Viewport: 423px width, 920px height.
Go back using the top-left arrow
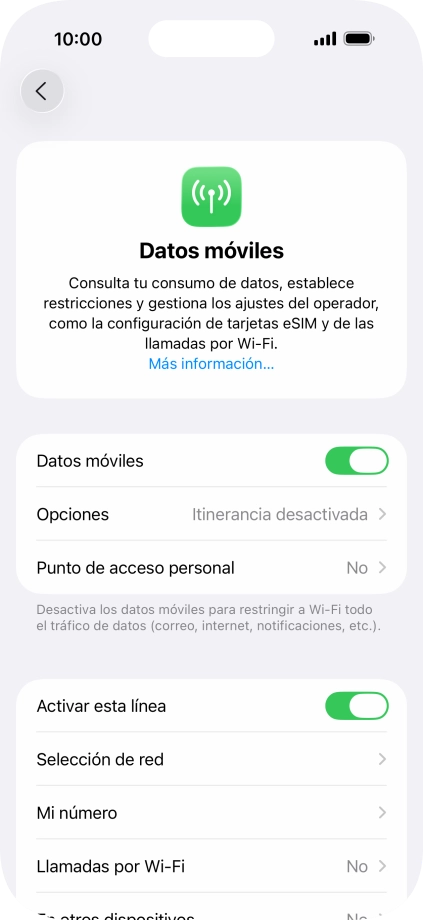42,91
